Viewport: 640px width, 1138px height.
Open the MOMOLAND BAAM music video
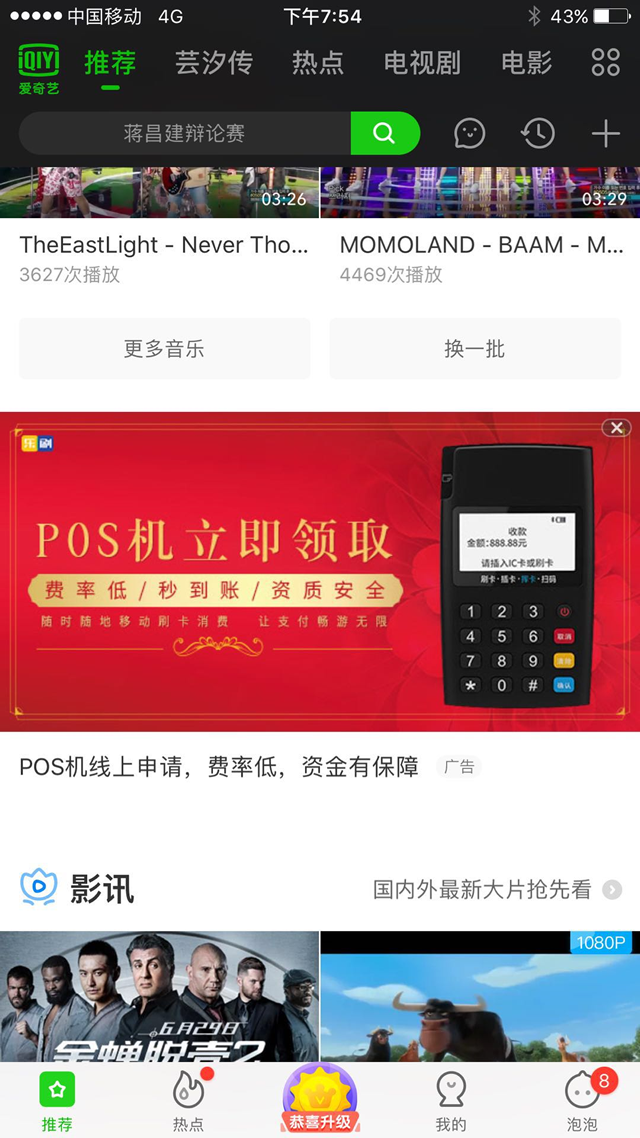click(480, 244)
